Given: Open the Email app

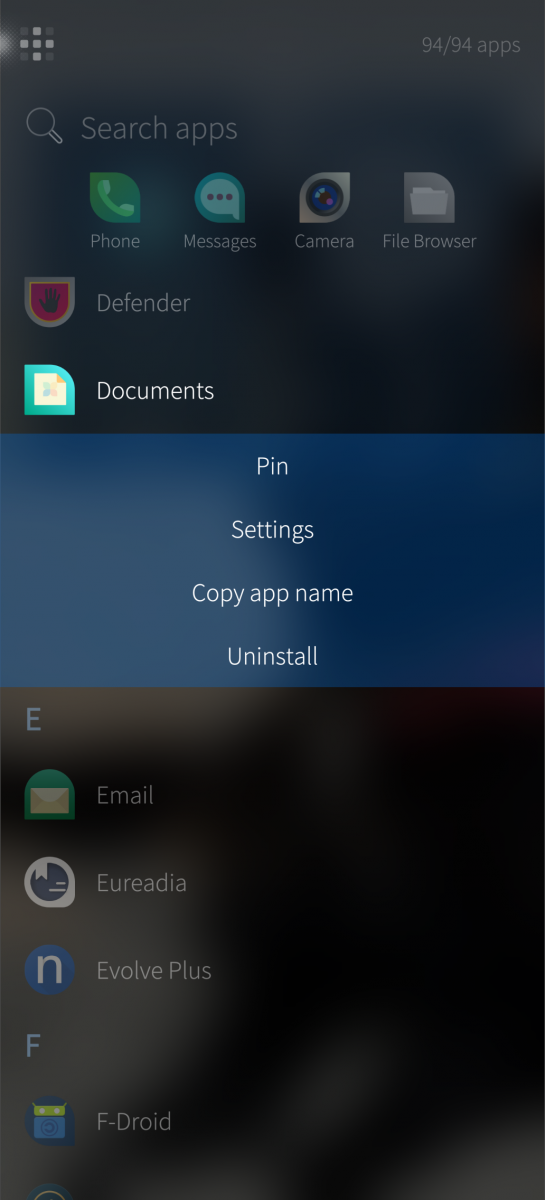Looking at the screenshot, I should (272, 795).
